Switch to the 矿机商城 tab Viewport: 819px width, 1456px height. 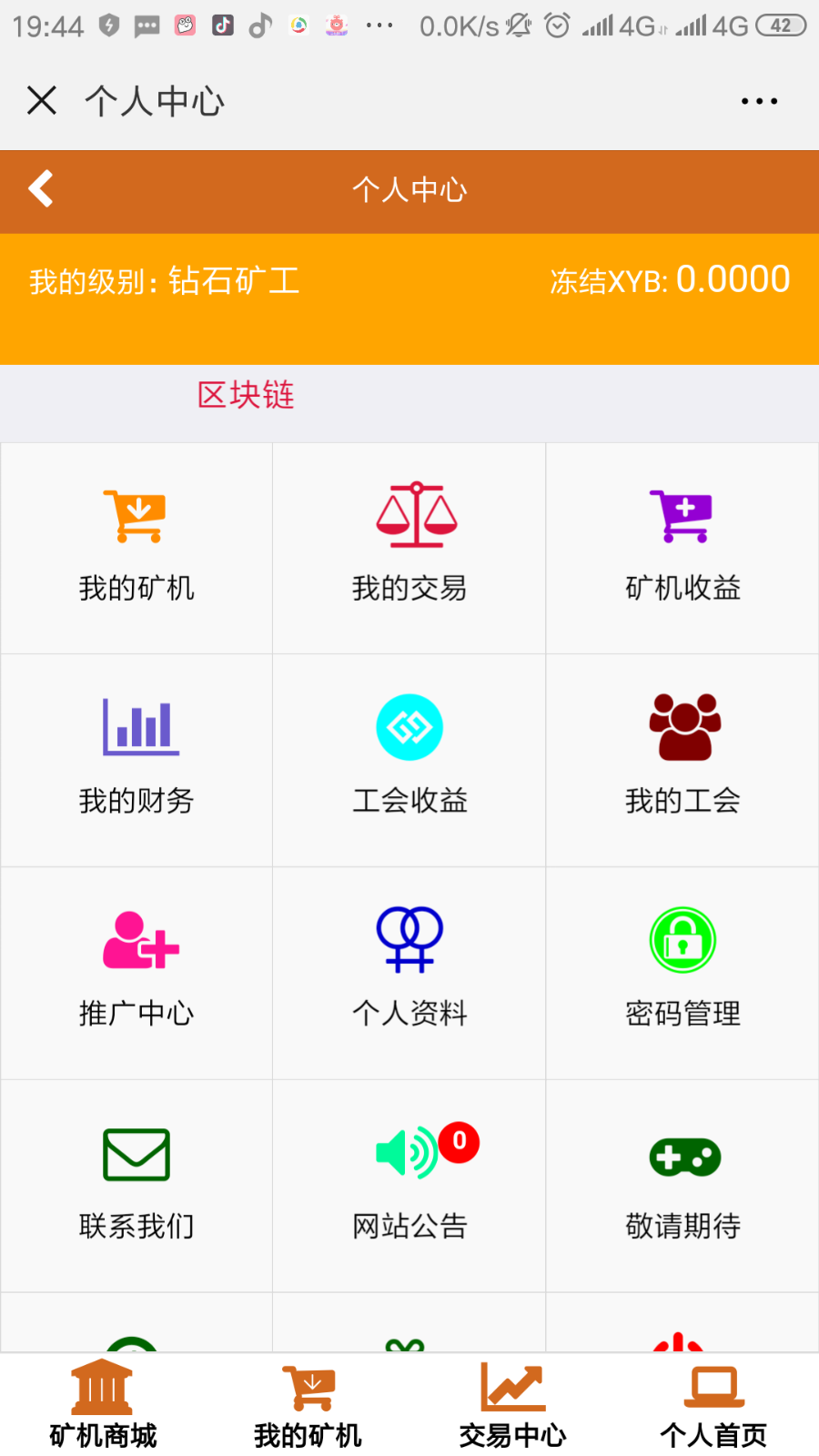(102, 1401)
